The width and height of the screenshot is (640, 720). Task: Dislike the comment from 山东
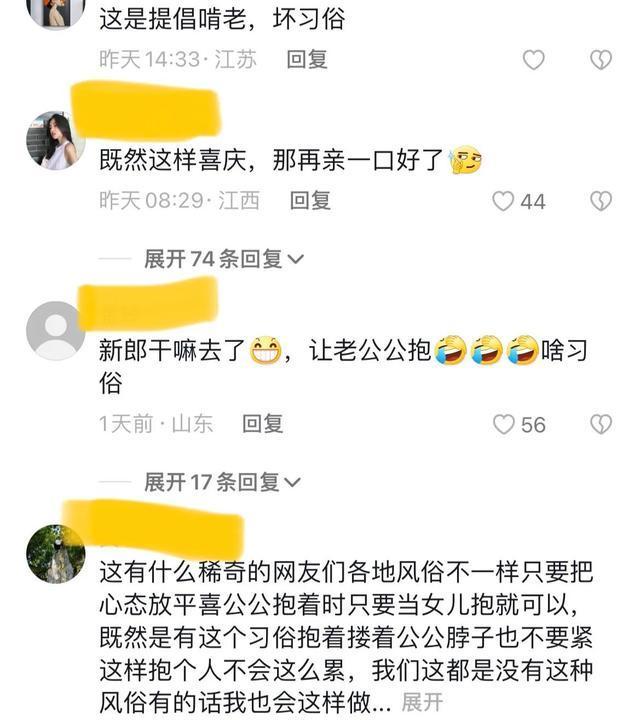tap(600, 424)
